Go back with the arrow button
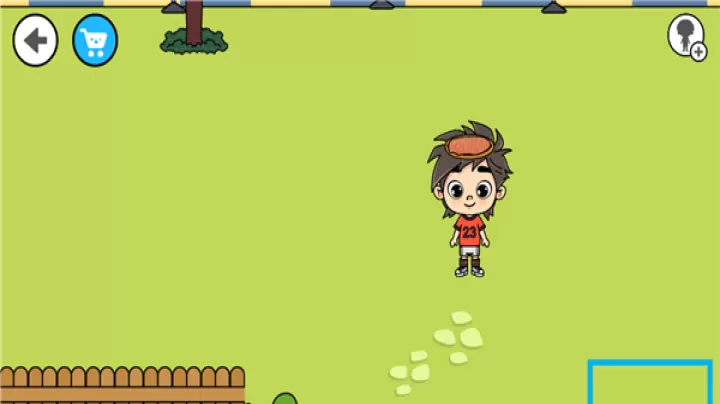 35,41
